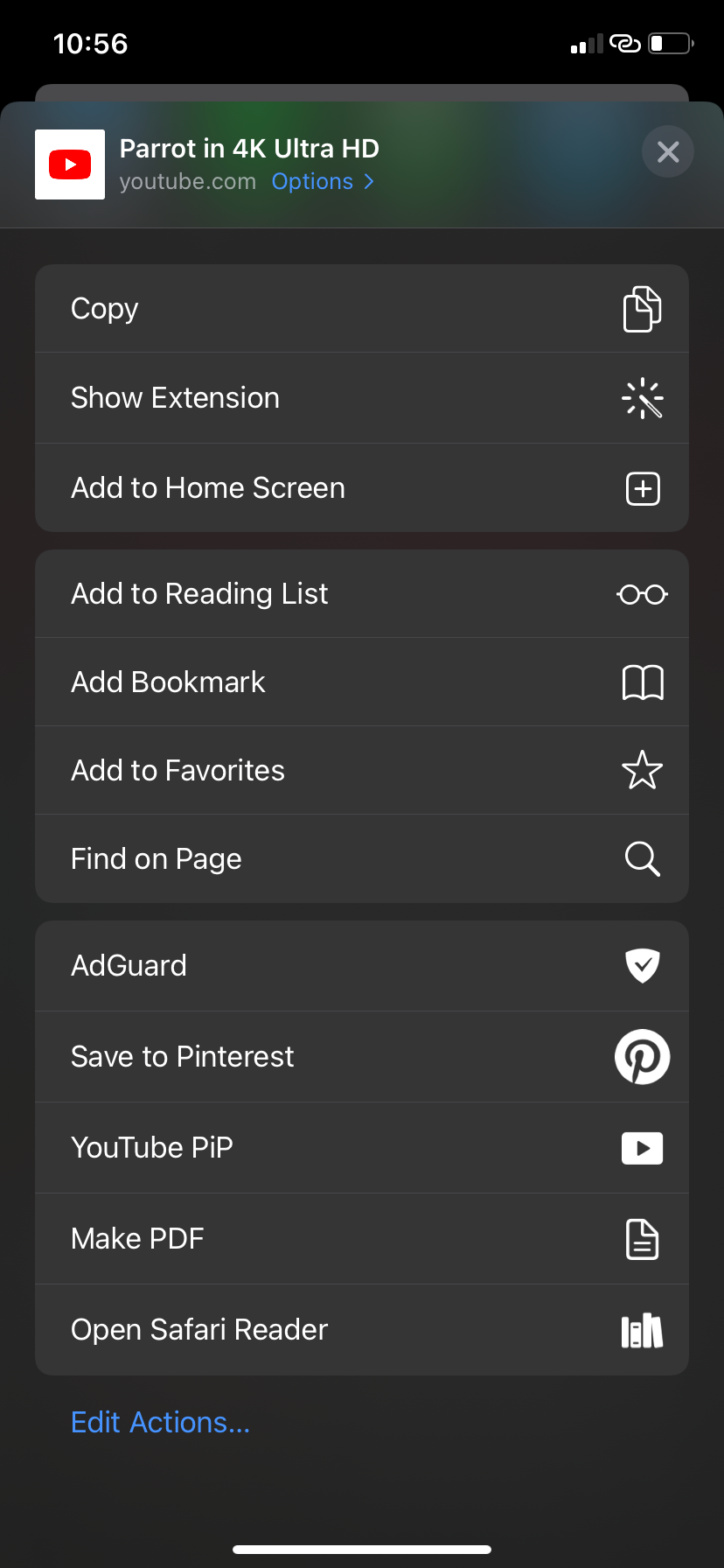Image resolution: width=724 pixels, height=1568 pixels.
Task: Tap the Find on Page magnifier icon
Action: (x=642, y=858)
